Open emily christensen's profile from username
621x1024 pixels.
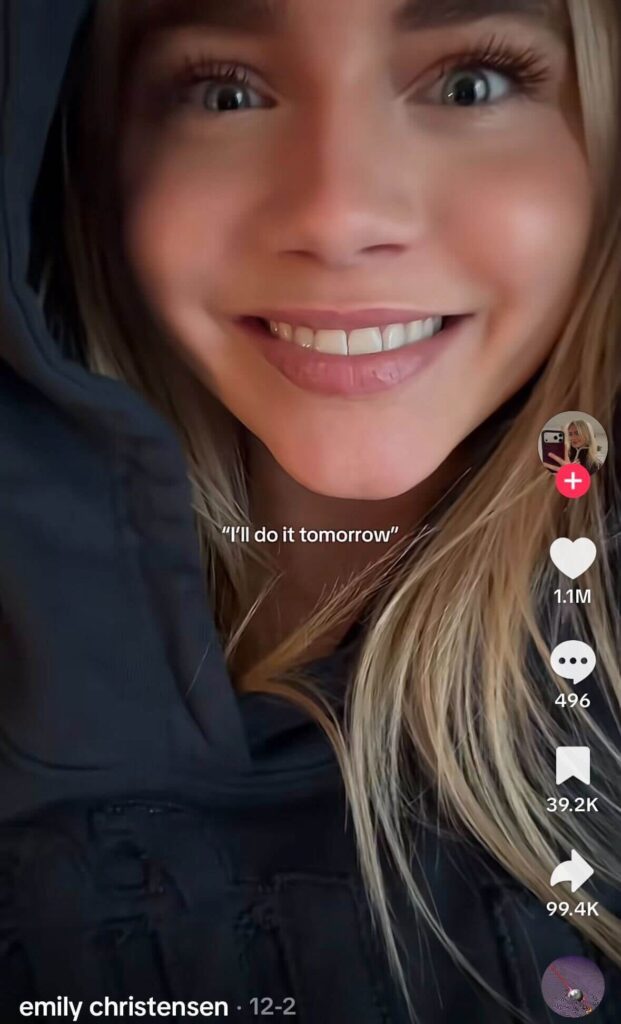123,1006
